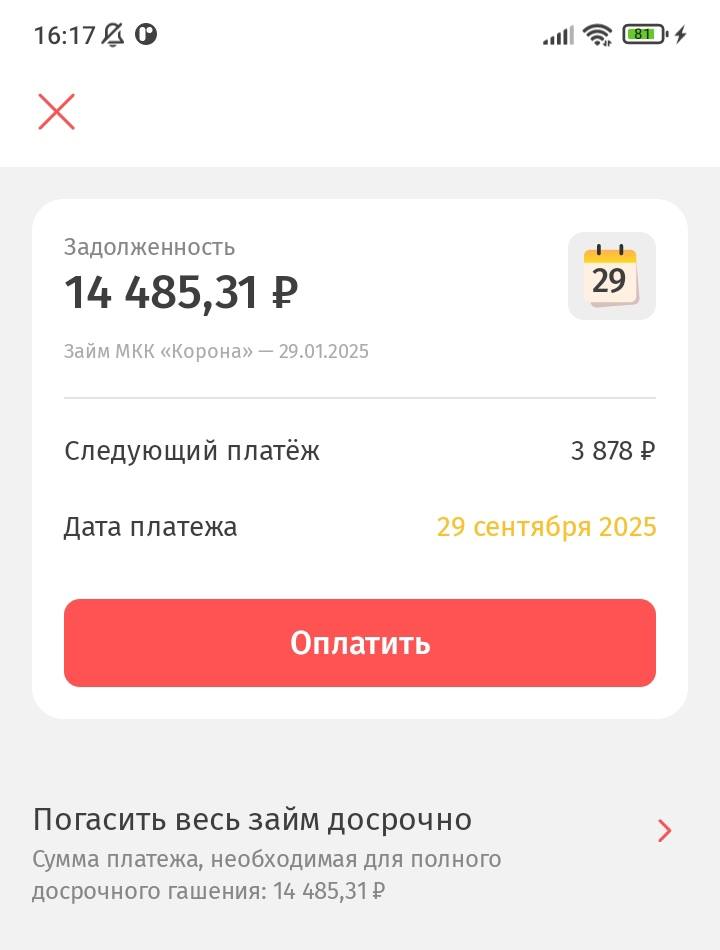Tap the debt amount 14 485,31 ₽
This screenshot has width=720, height=950.
point(180,293)
